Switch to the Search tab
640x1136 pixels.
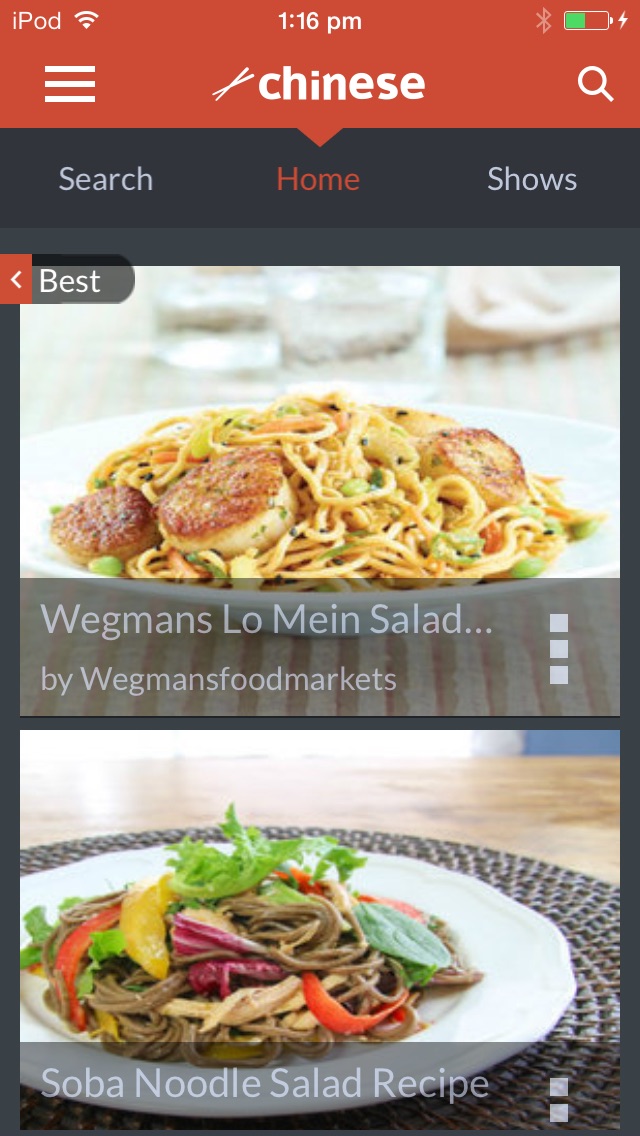(x=106, y=180)
